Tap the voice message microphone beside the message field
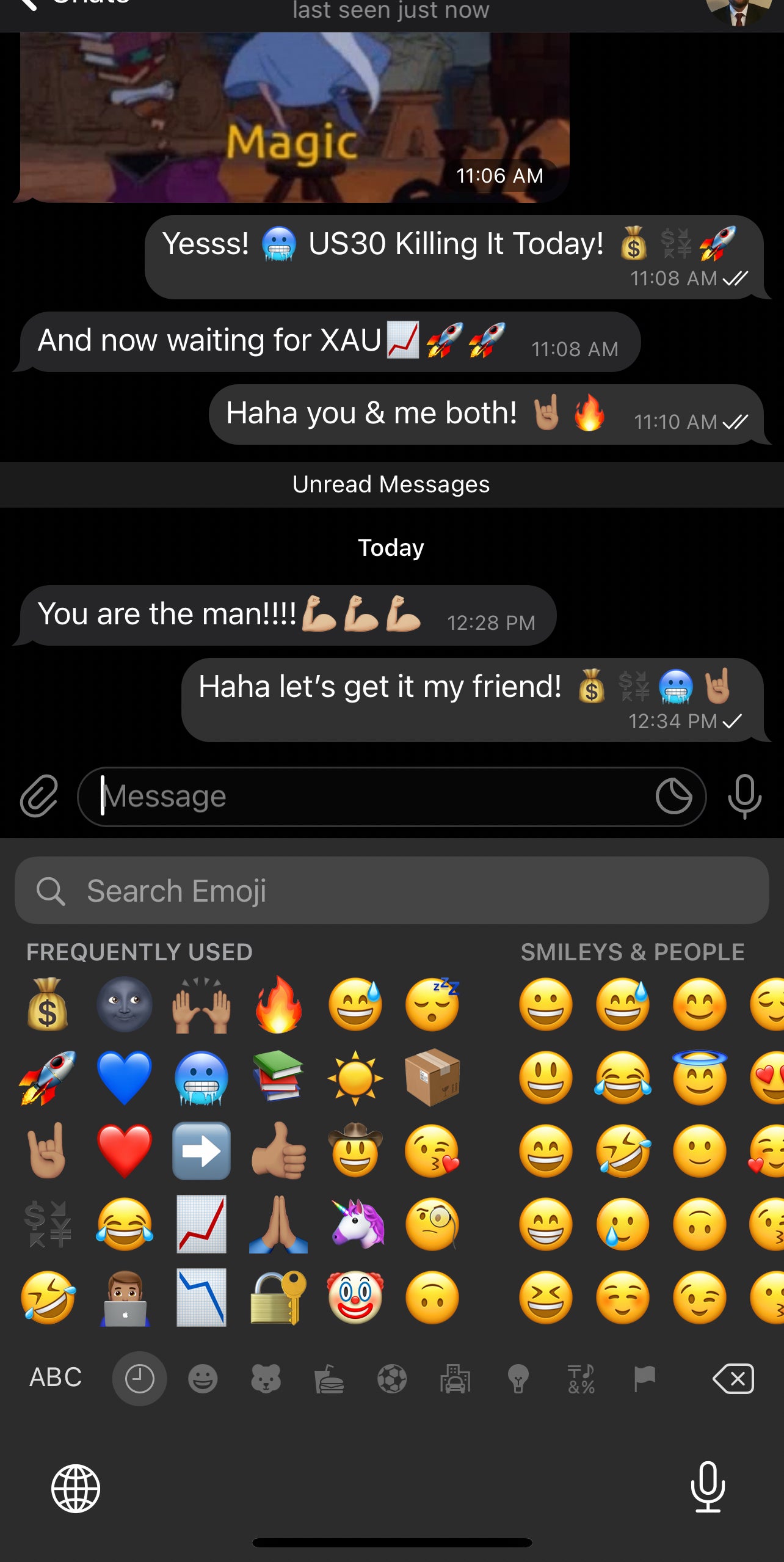The width and height of the screenshot is (784, 1562). tap(744, 796)
